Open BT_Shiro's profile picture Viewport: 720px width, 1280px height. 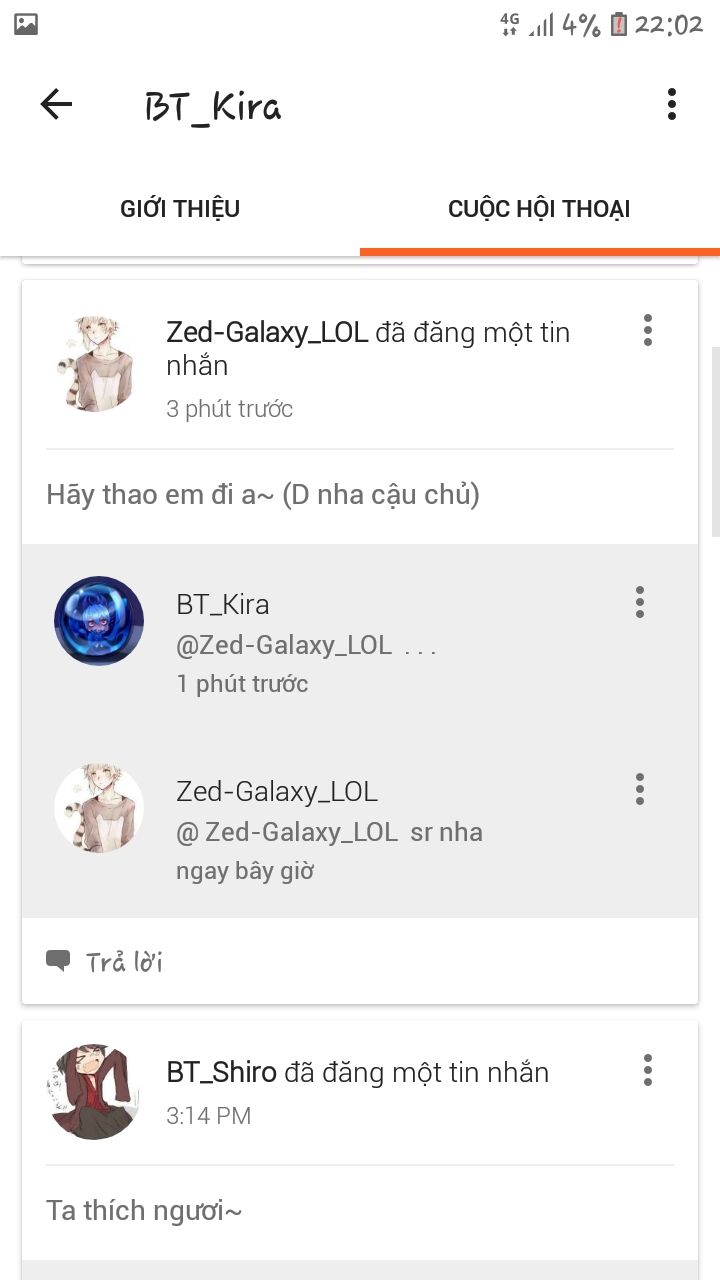[93, 1093]
